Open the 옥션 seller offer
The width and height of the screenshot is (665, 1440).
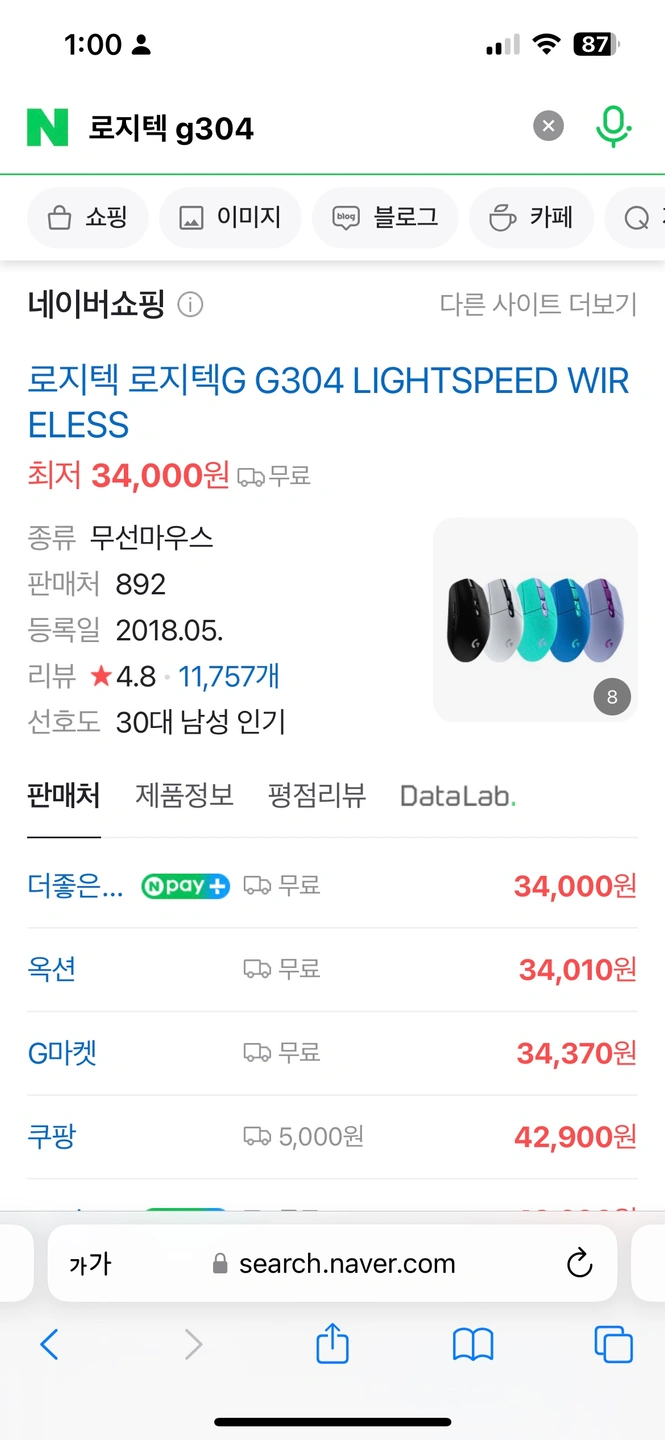(x=52, y=969)
